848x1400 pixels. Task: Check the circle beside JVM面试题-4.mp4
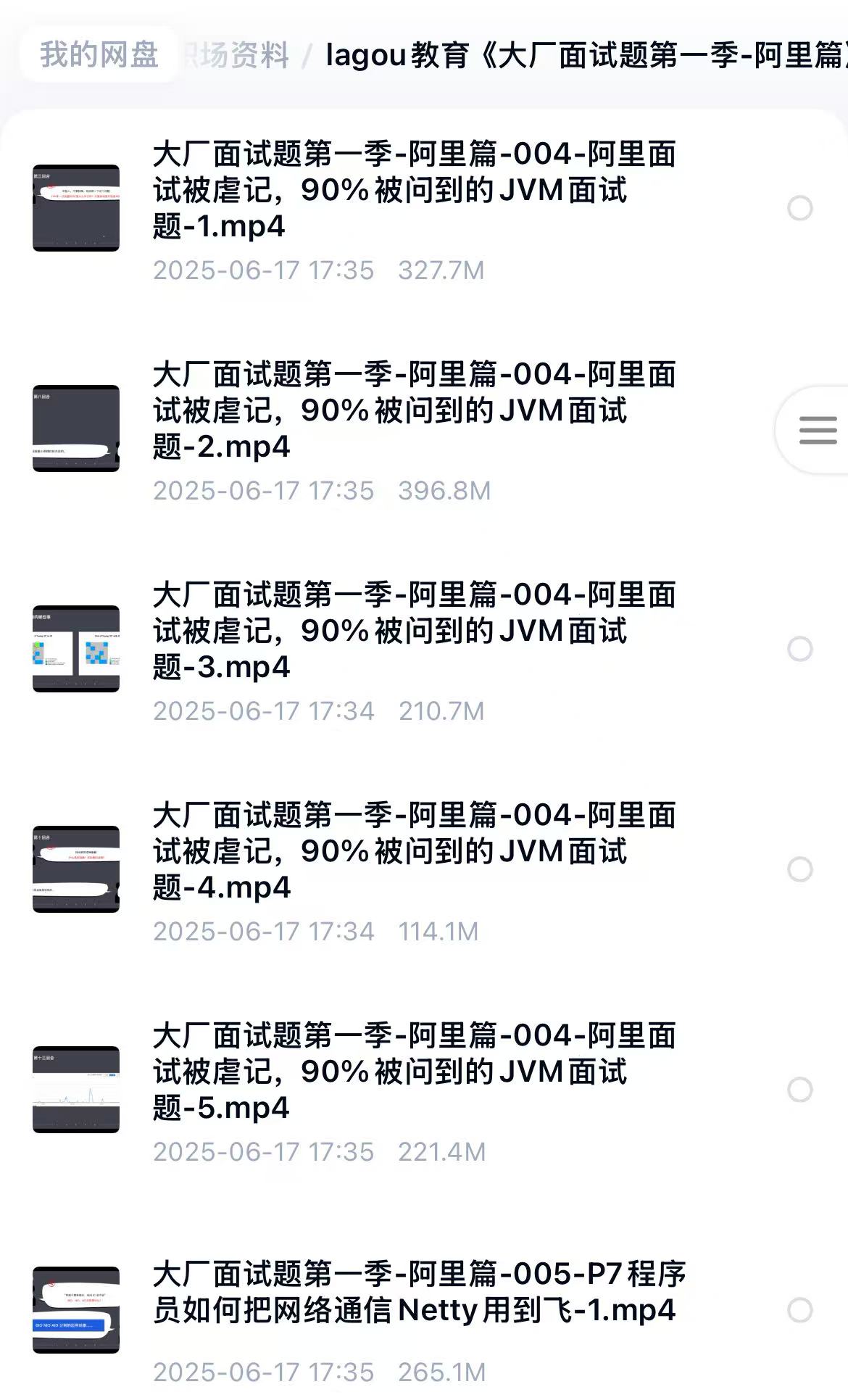[x=800, y=869]
